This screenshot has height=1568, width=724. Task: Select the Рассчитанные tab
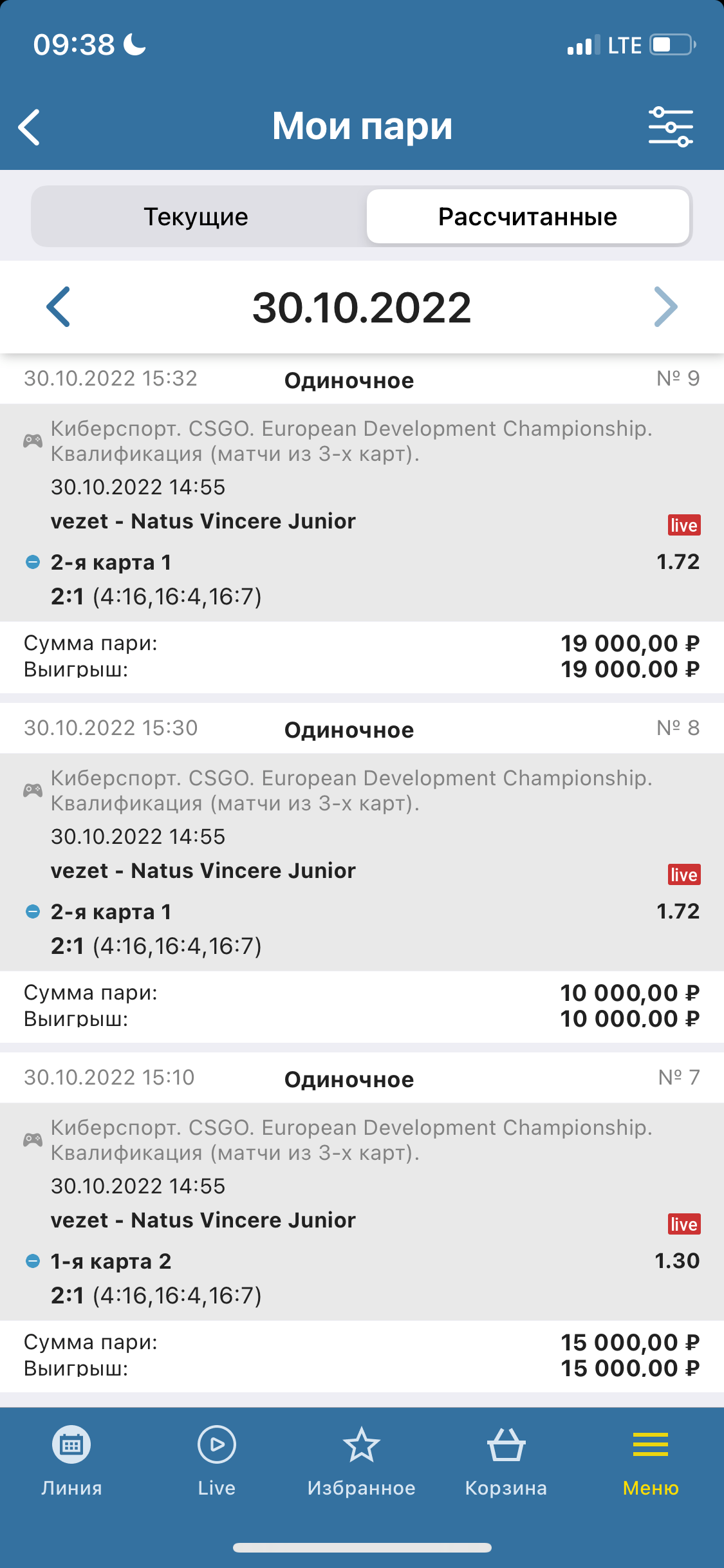pos(528,217)
